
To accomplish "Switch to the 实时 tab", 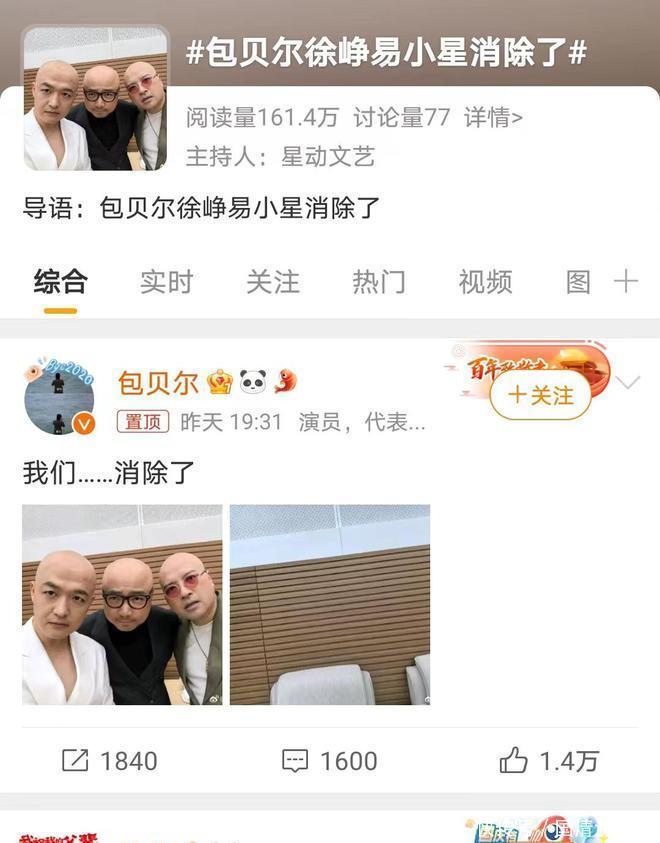I will tap(166, 282).
